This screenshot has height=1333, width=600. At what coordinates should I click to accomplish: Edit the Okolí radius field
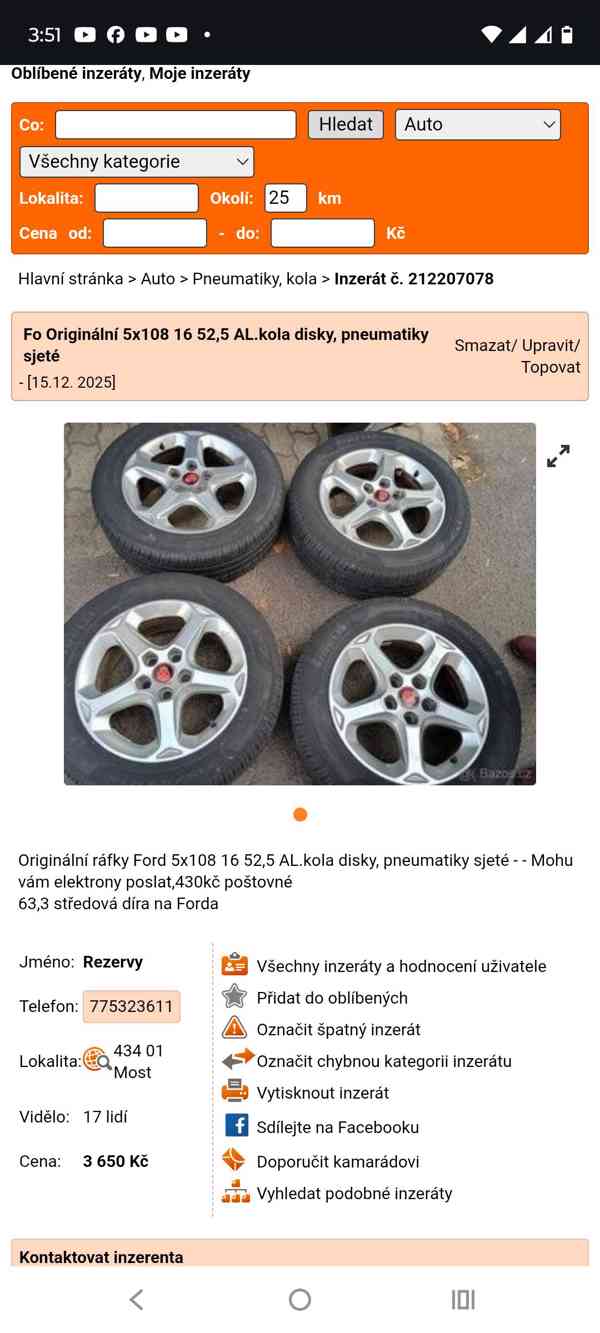285,198
